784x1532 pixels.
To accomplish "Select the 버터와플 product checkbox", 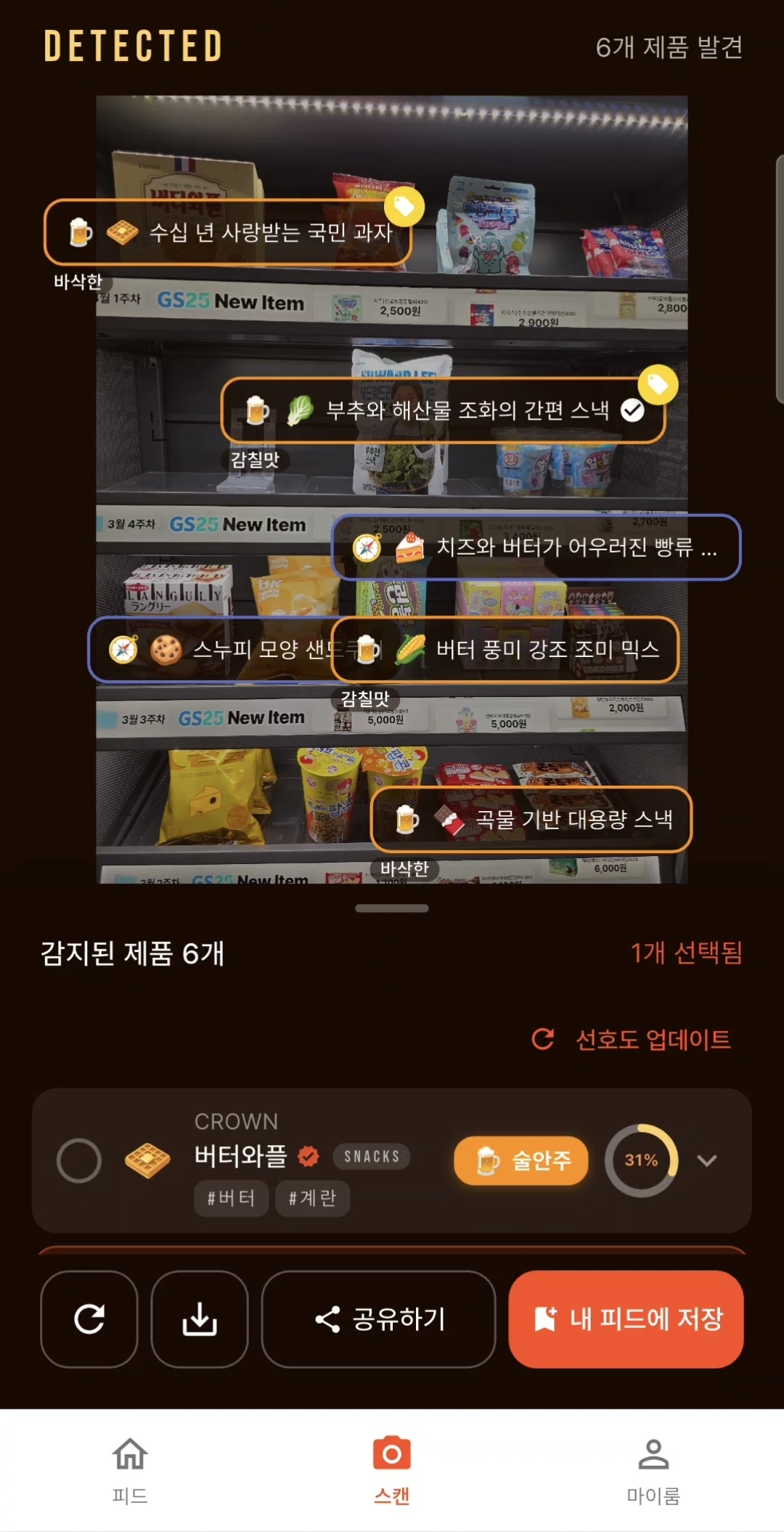I will (78, 1160).
